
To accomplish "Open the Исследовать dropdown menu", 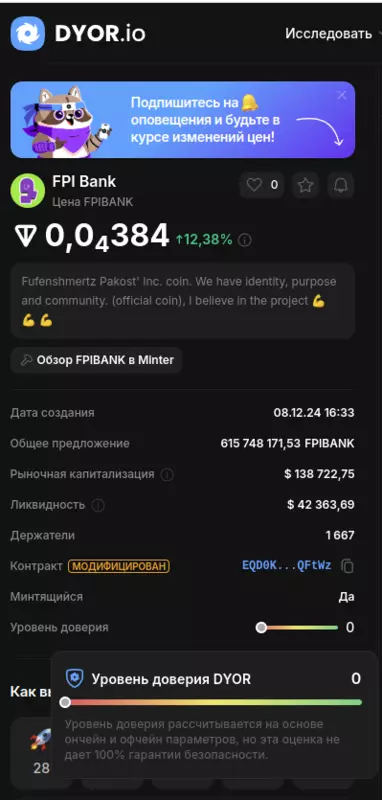I will pyautogui.click(x=333, y=34).
